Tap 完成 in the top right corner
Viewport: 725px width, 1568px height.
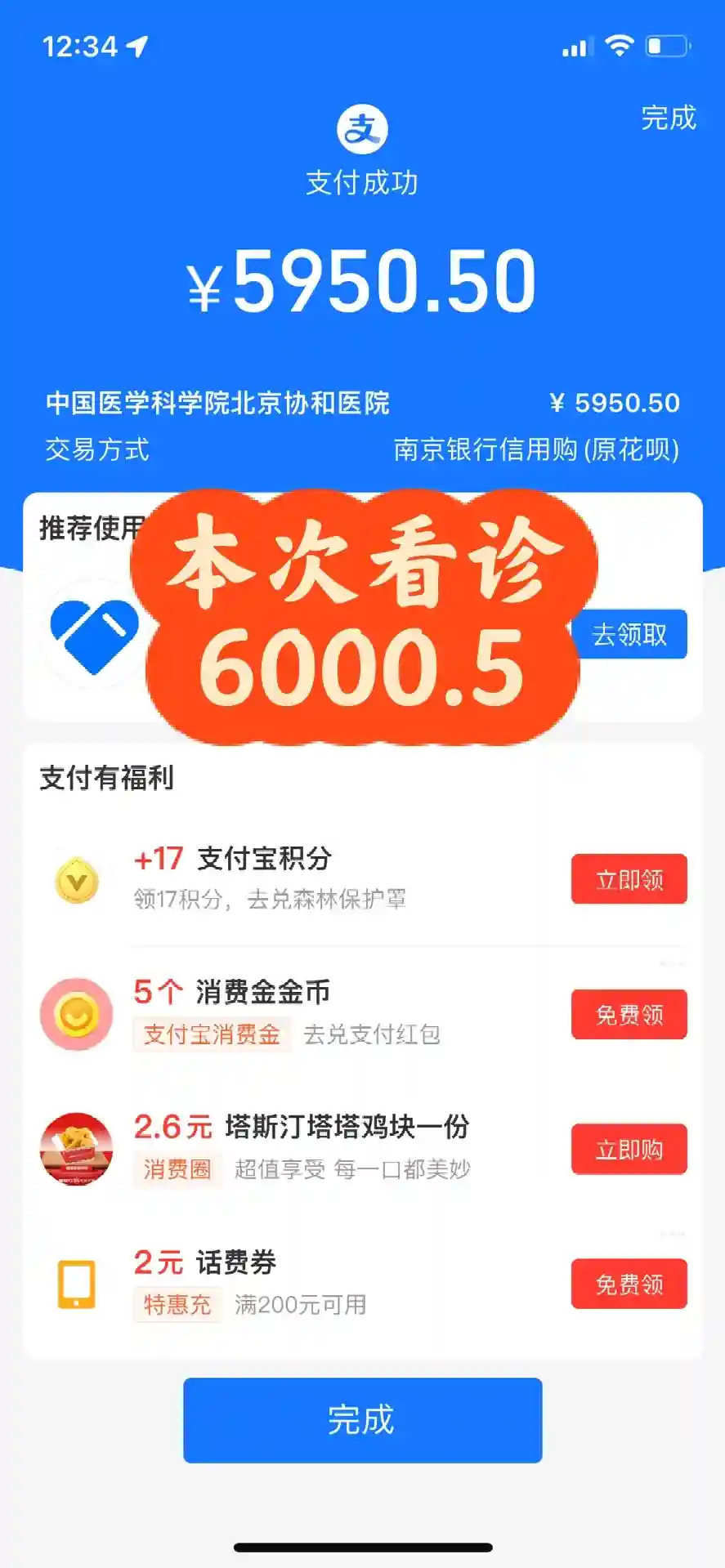(668, 118)
